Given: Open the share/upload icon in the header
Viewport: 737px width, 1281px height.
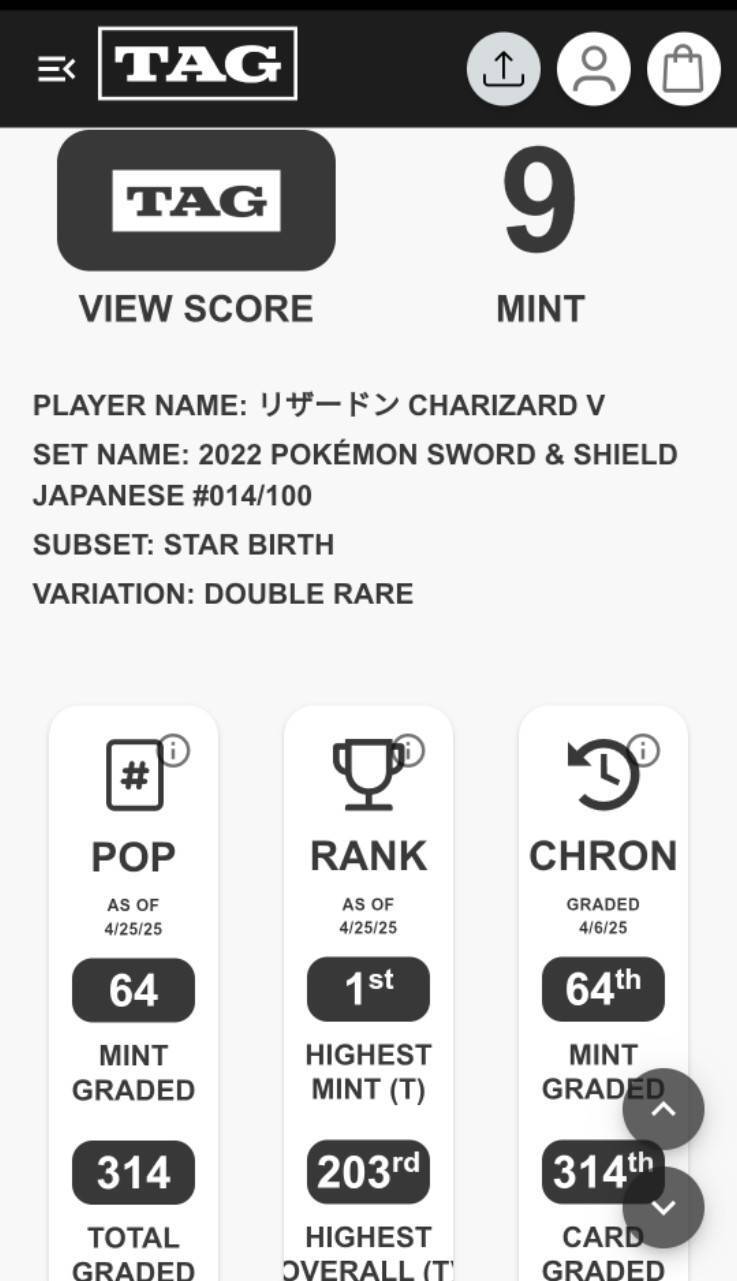Looking at the screenshot, I should tap(503, 69).
